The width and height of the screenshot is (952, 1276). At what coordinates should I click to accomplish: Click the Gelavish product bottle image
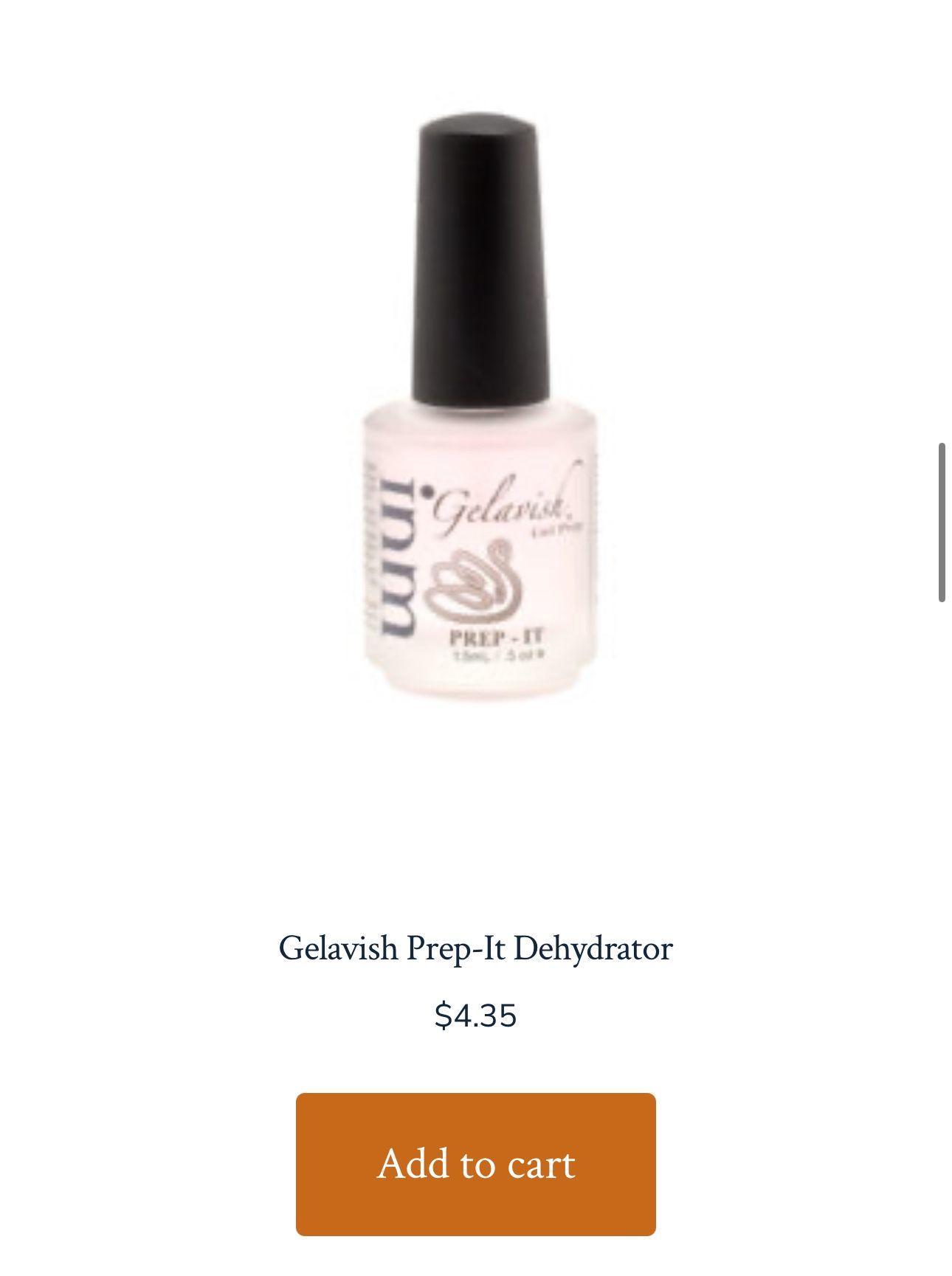click(x=476, y=406)
